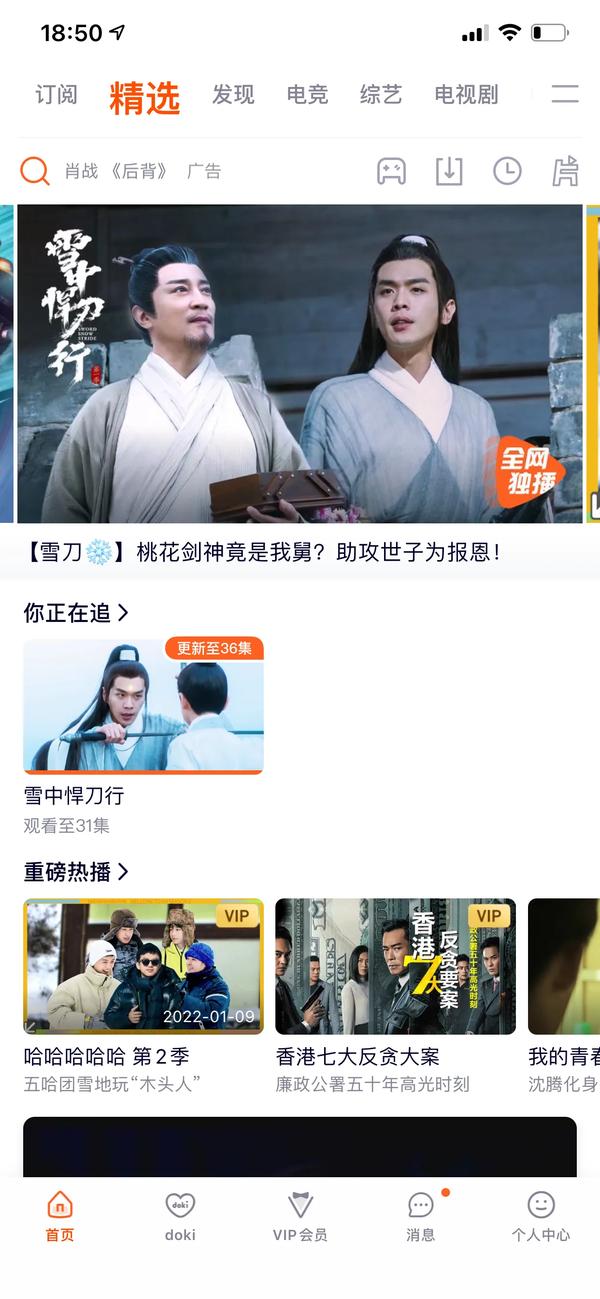
Task: Open 香港七大反贪大案 video
Action: 395,966
